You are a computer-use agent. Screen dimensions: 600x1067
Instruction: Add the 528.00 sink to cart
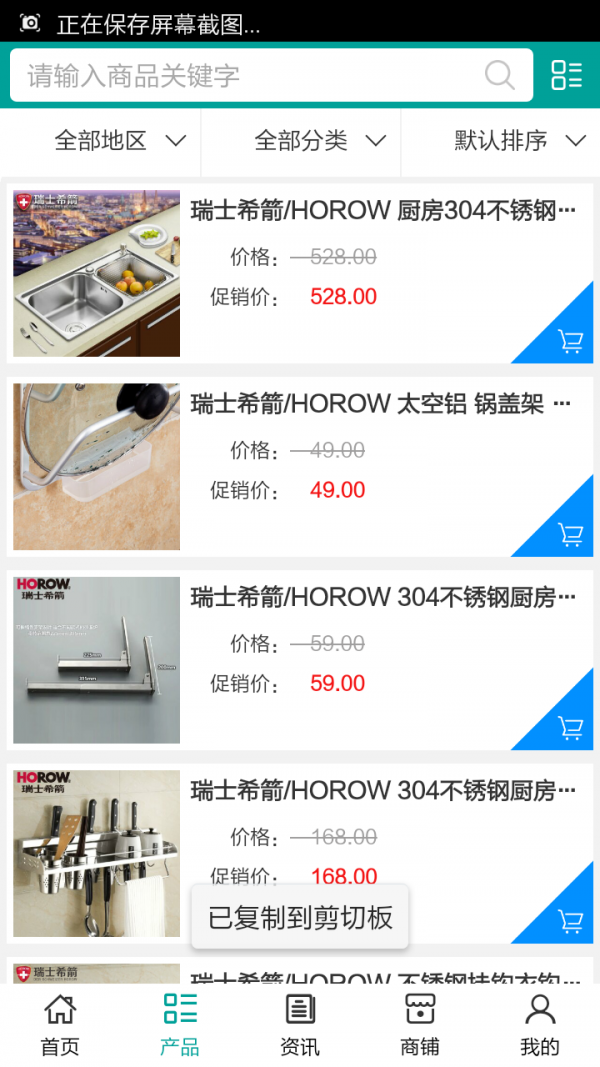tap(570, 341)
